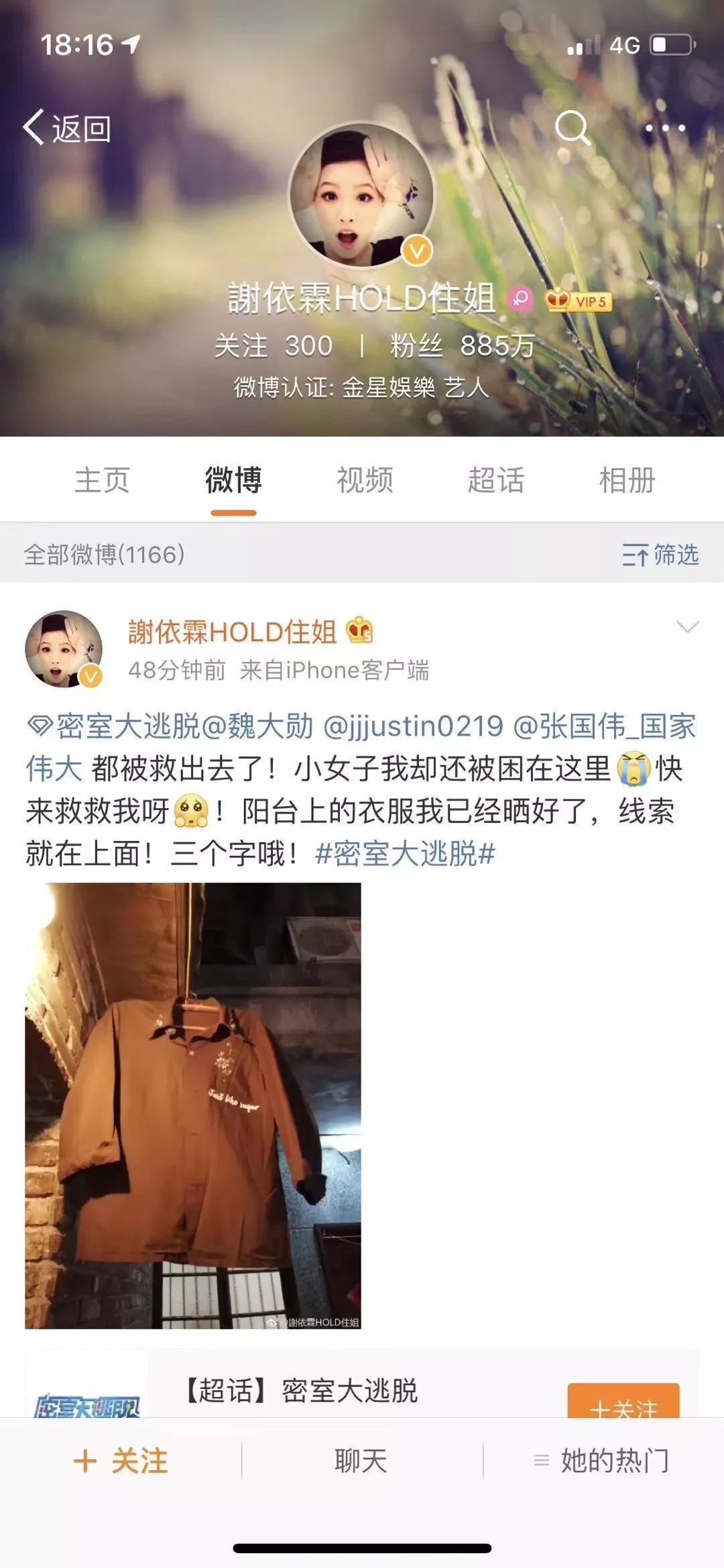Open 她的热门 popular posts
The height and width of the screenshot is (1568, 724).
[x=602, y=1461]
